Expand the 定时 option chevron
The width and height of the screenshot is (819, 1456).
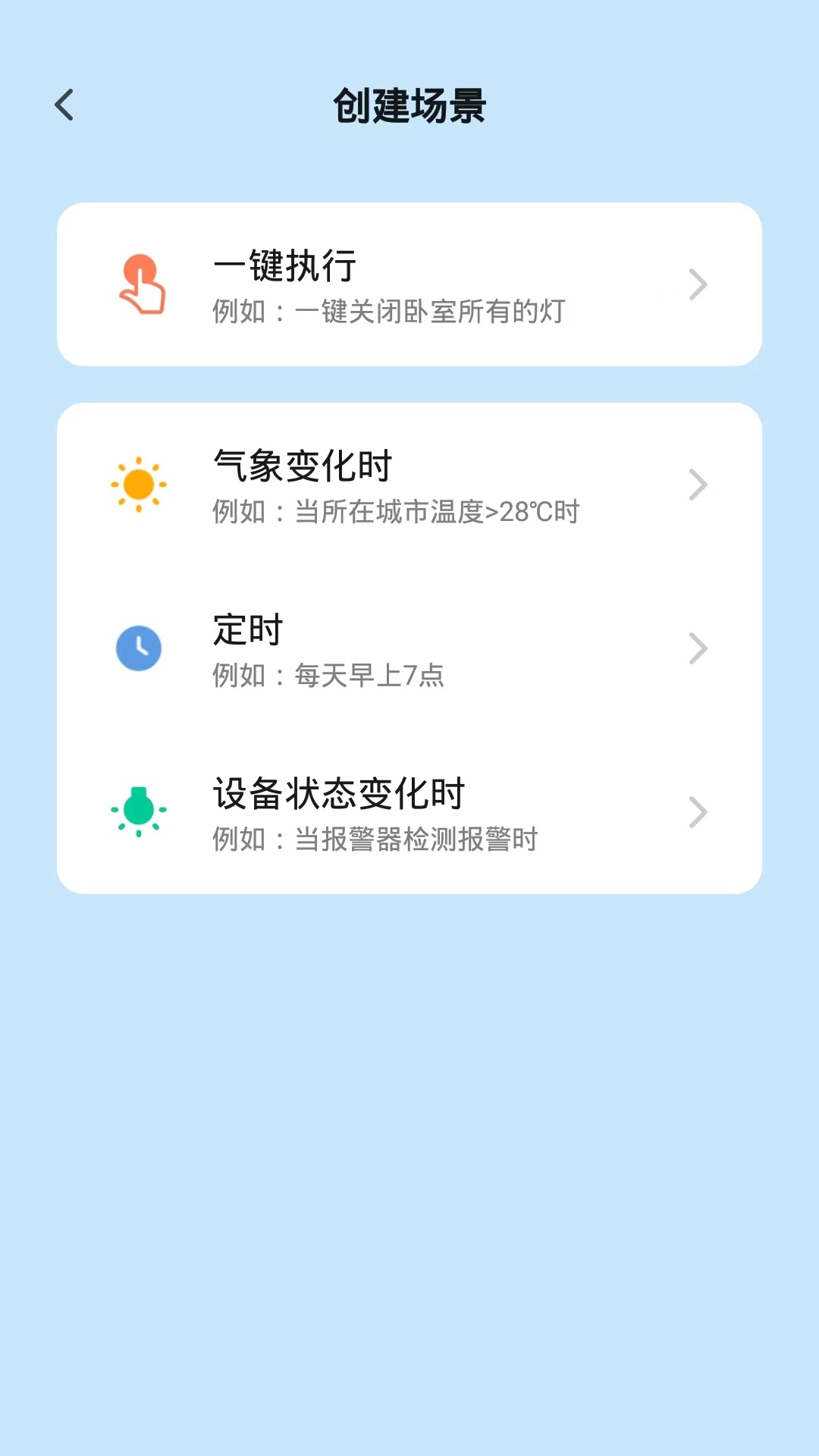[698, 648]
